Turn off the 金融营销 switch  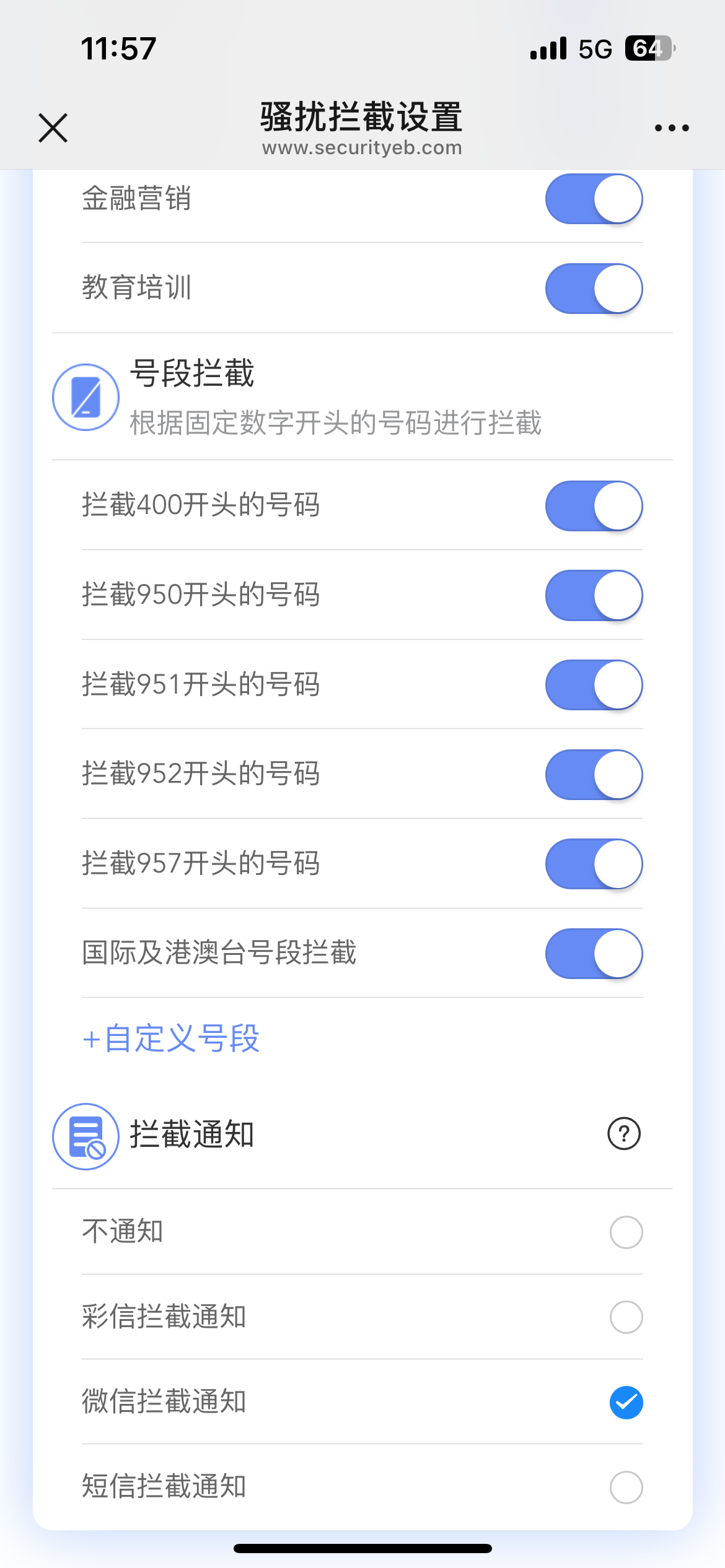tap(594, 199)
